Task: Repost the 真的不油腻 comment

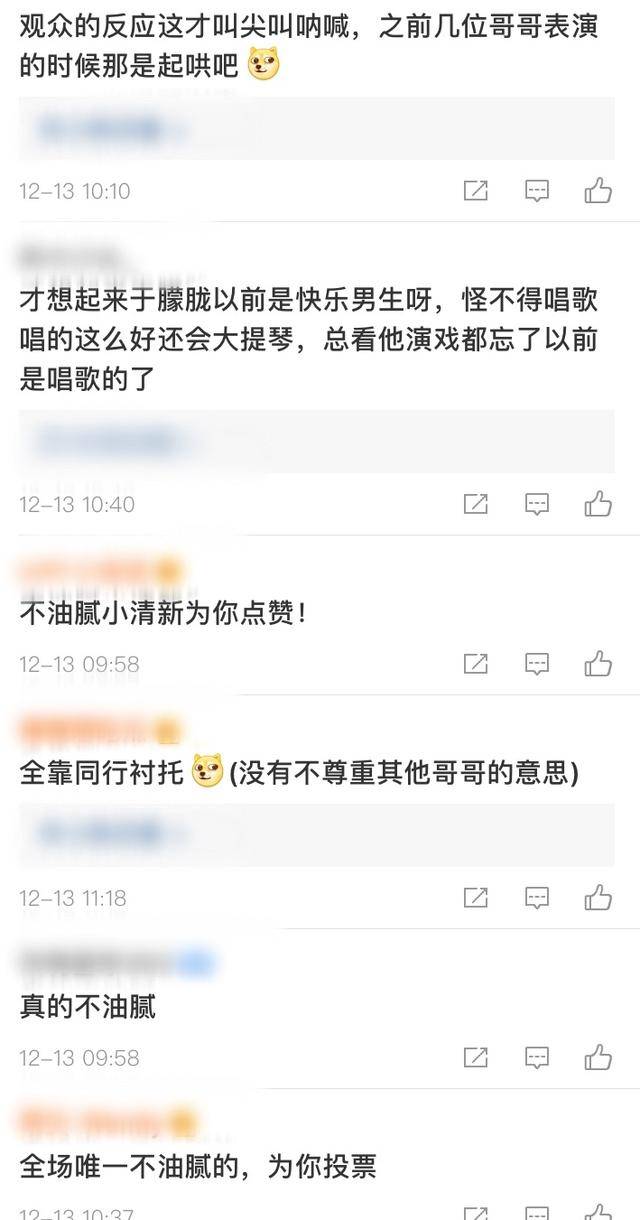Action: click(x=476, y=1057)
